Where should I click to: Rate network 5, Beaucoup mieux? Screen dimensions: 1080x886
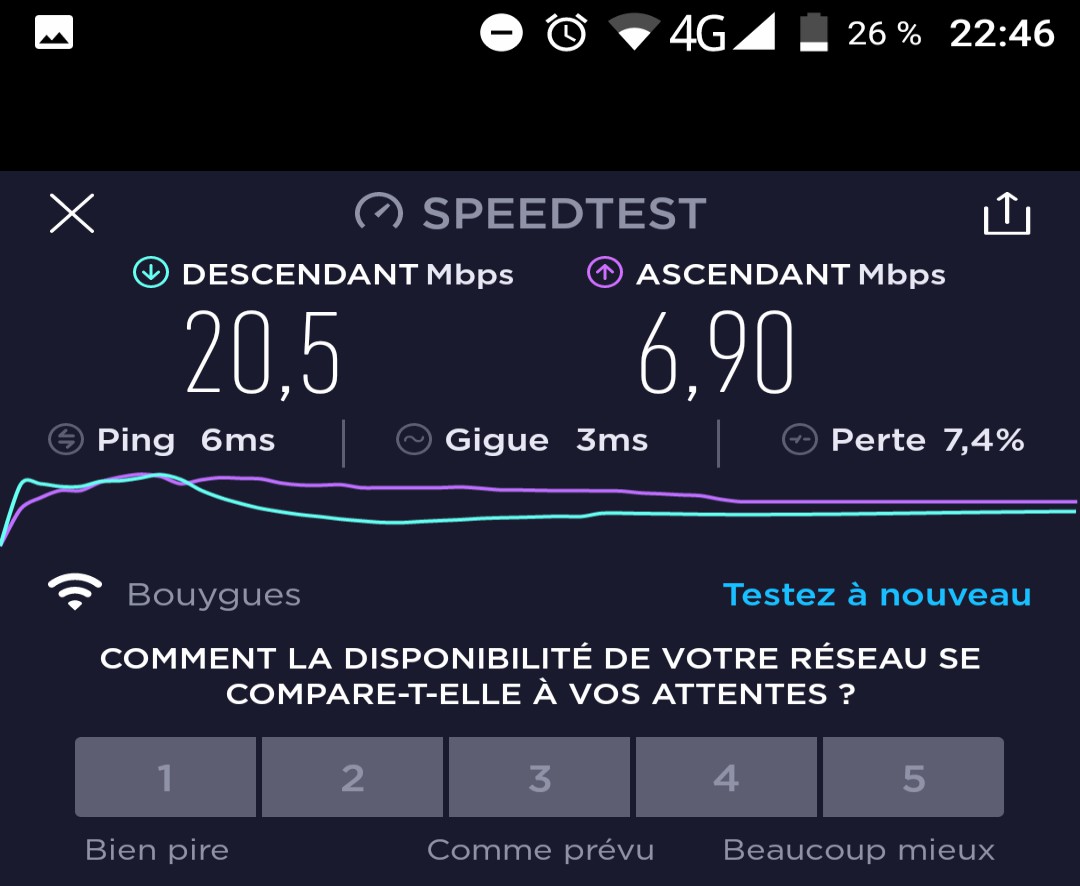point(913,777)
